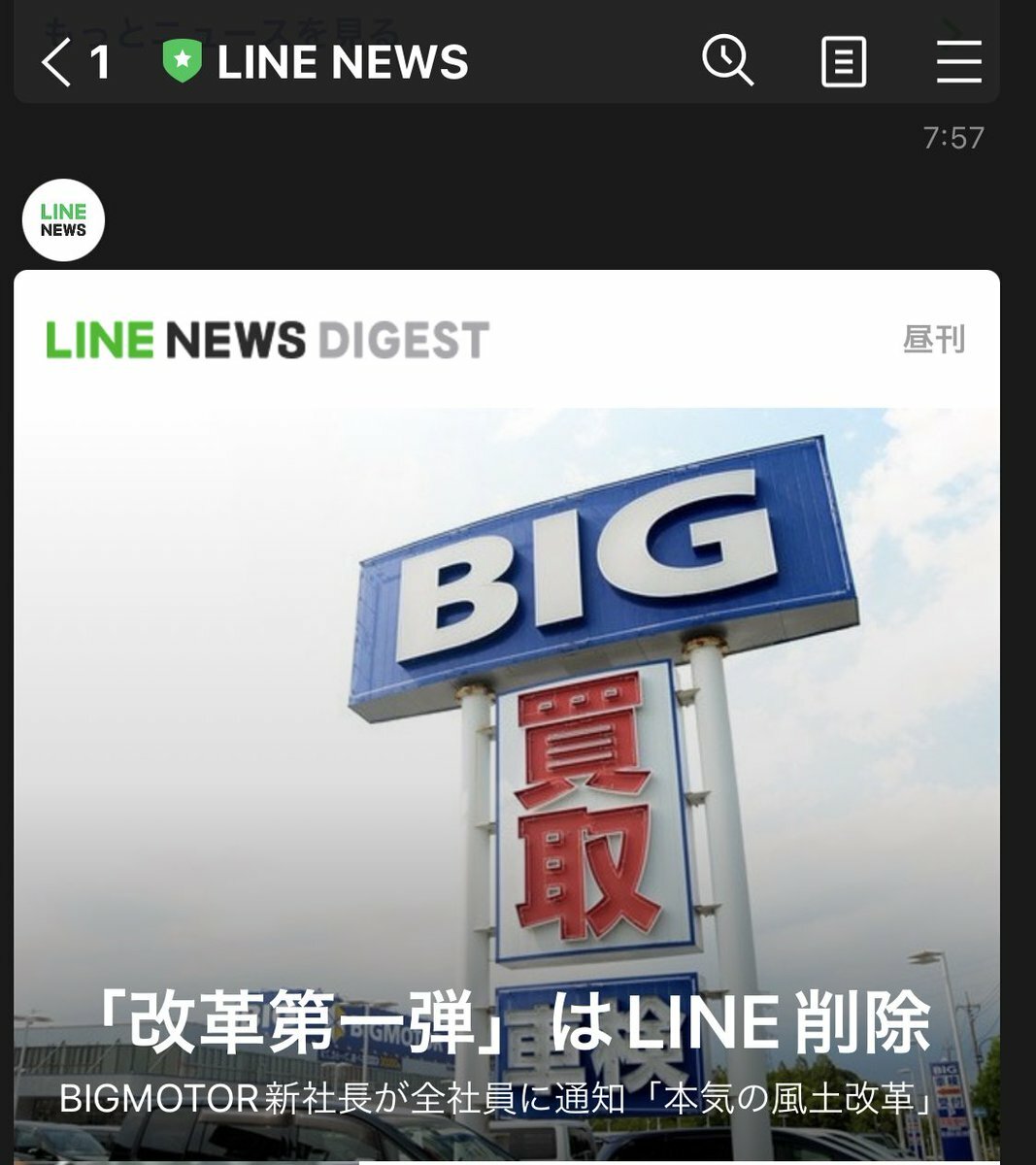The height and width of the screenshot is (1165, 1036).
Task: Open the hamburger menu
Action: [x=958, y=63]
